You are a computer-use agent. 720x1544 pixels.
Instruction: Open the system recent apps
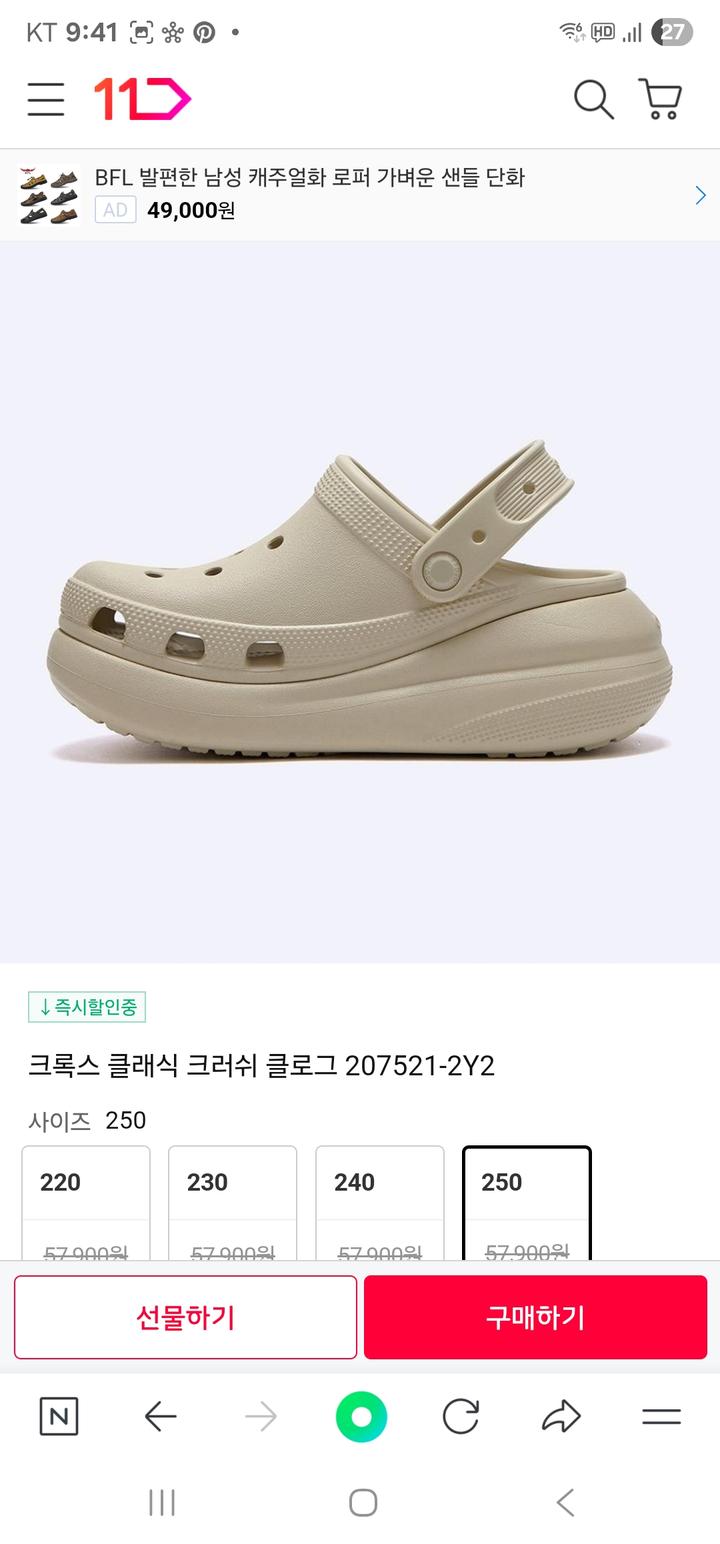coord(162,1502)
